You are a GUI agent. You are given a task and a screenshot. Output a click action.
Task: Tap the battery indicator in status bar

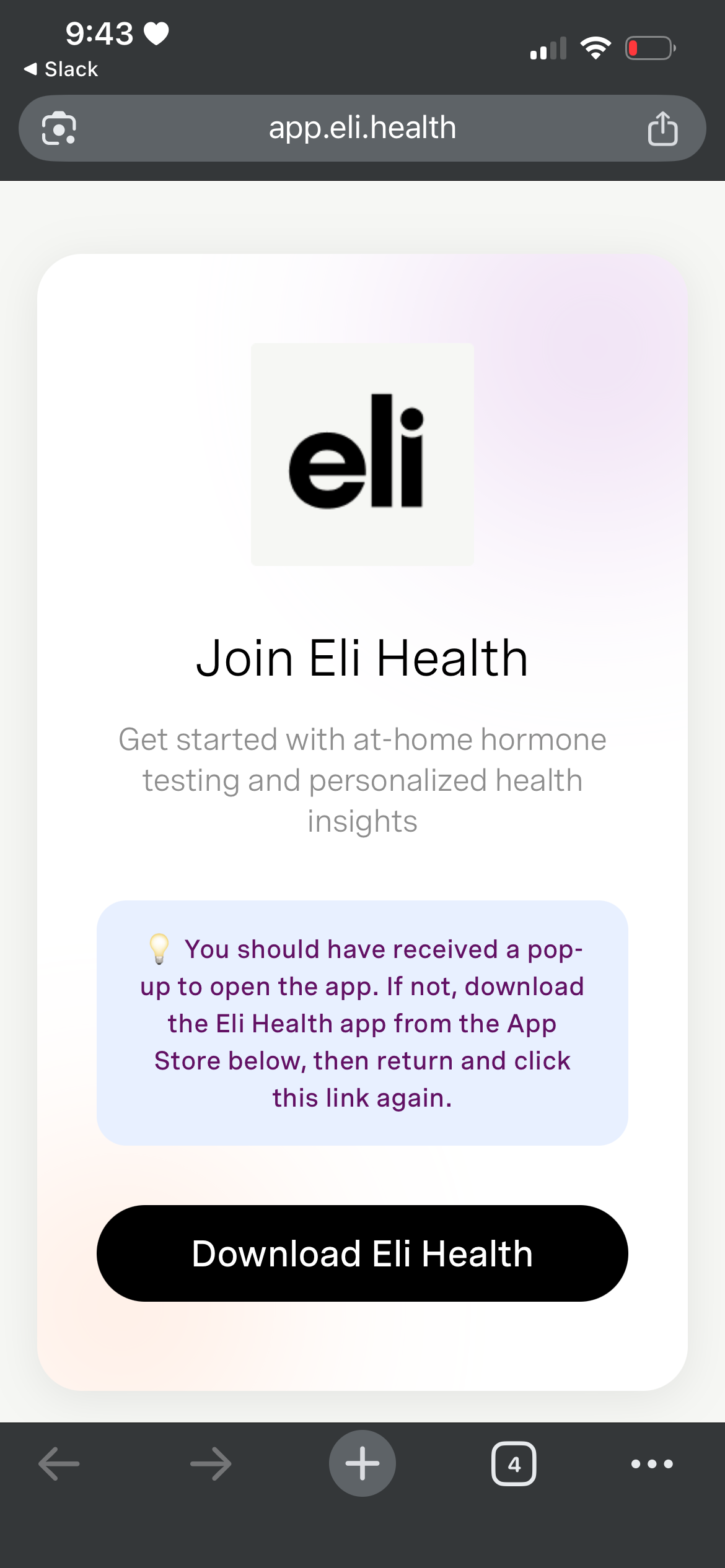point(649,48)
